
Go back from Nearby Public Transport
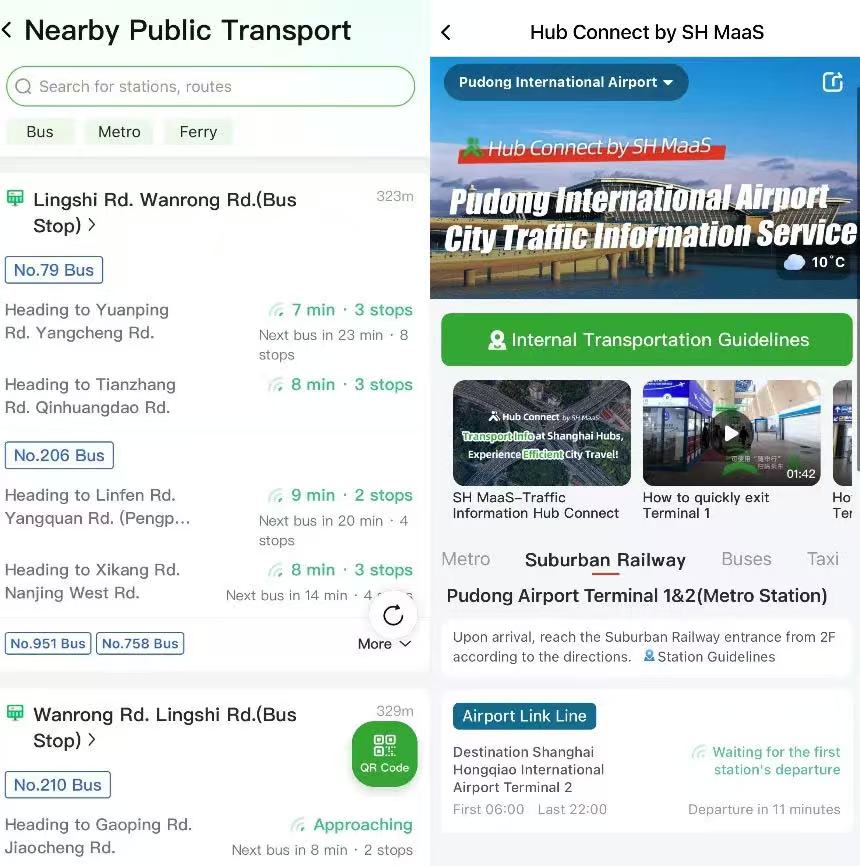pyautogui.click(x=8, y=30)
